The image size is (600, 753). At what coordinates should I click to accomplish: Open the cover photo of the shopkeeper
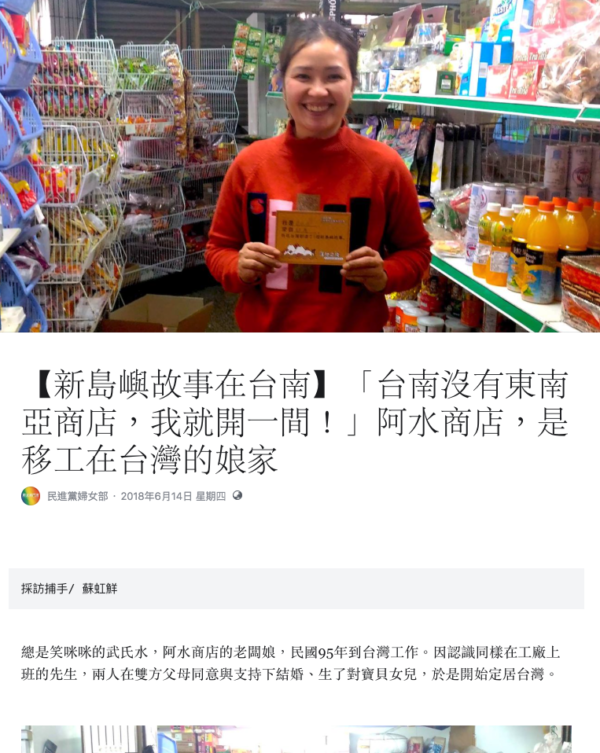(300, 166)
